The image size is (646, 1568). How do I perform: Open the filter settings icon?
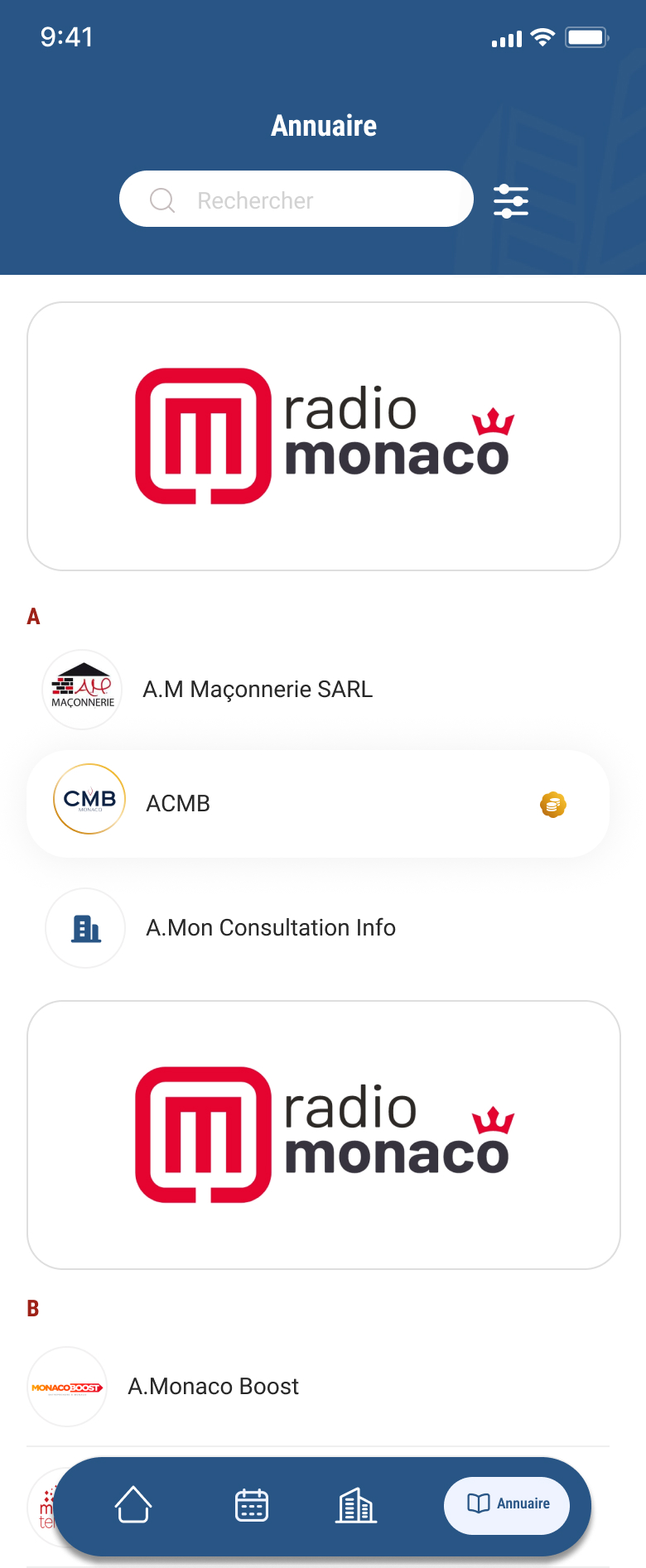click(510, 200)
